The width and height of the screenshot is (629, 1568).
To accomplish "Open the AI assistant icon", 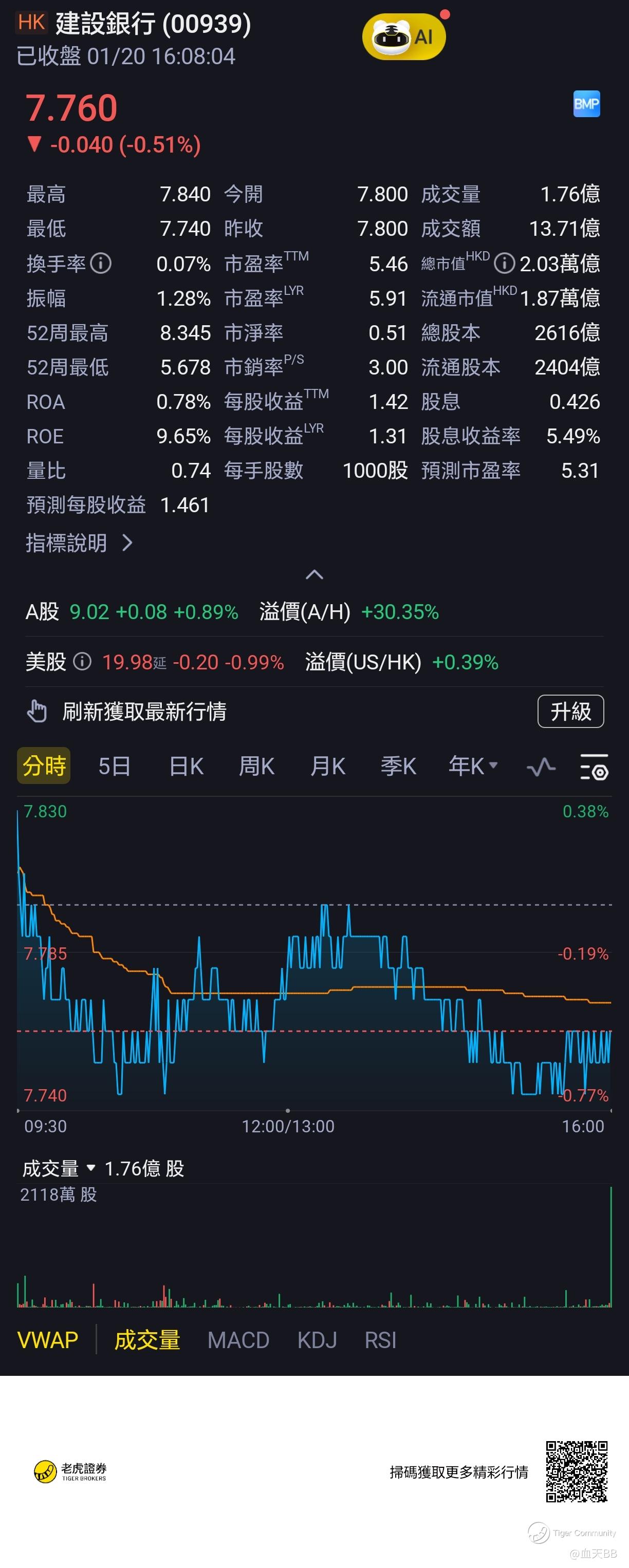I will tap(404, 37).
